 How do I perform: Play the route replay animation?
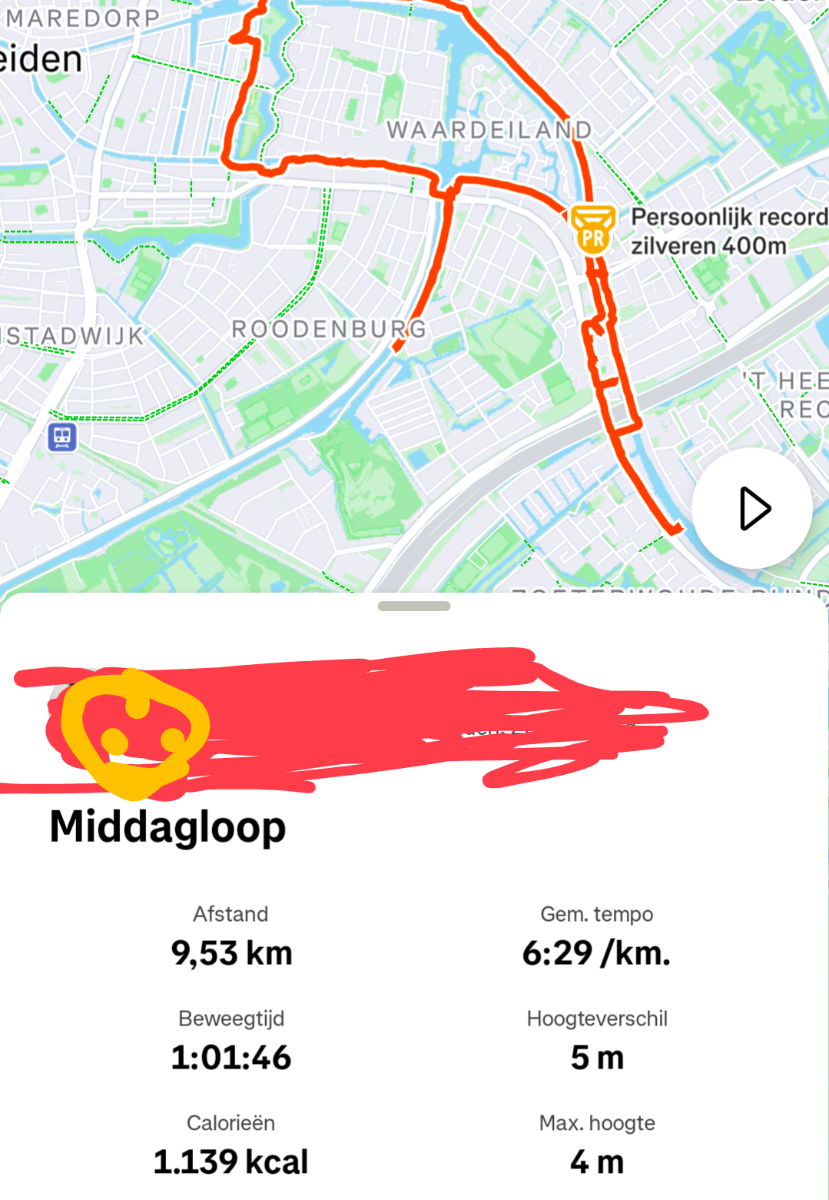coord(754,509)
